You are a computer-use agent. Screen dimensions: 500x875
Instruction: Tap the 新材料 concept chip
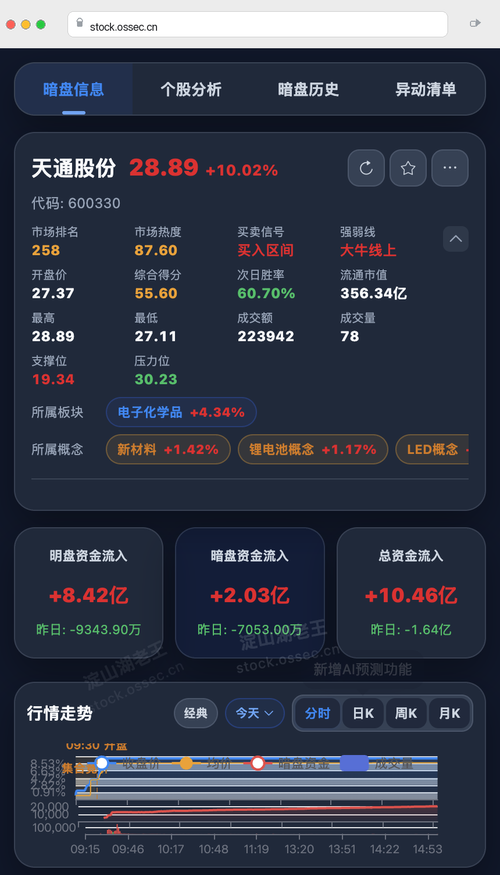point(168,449)
